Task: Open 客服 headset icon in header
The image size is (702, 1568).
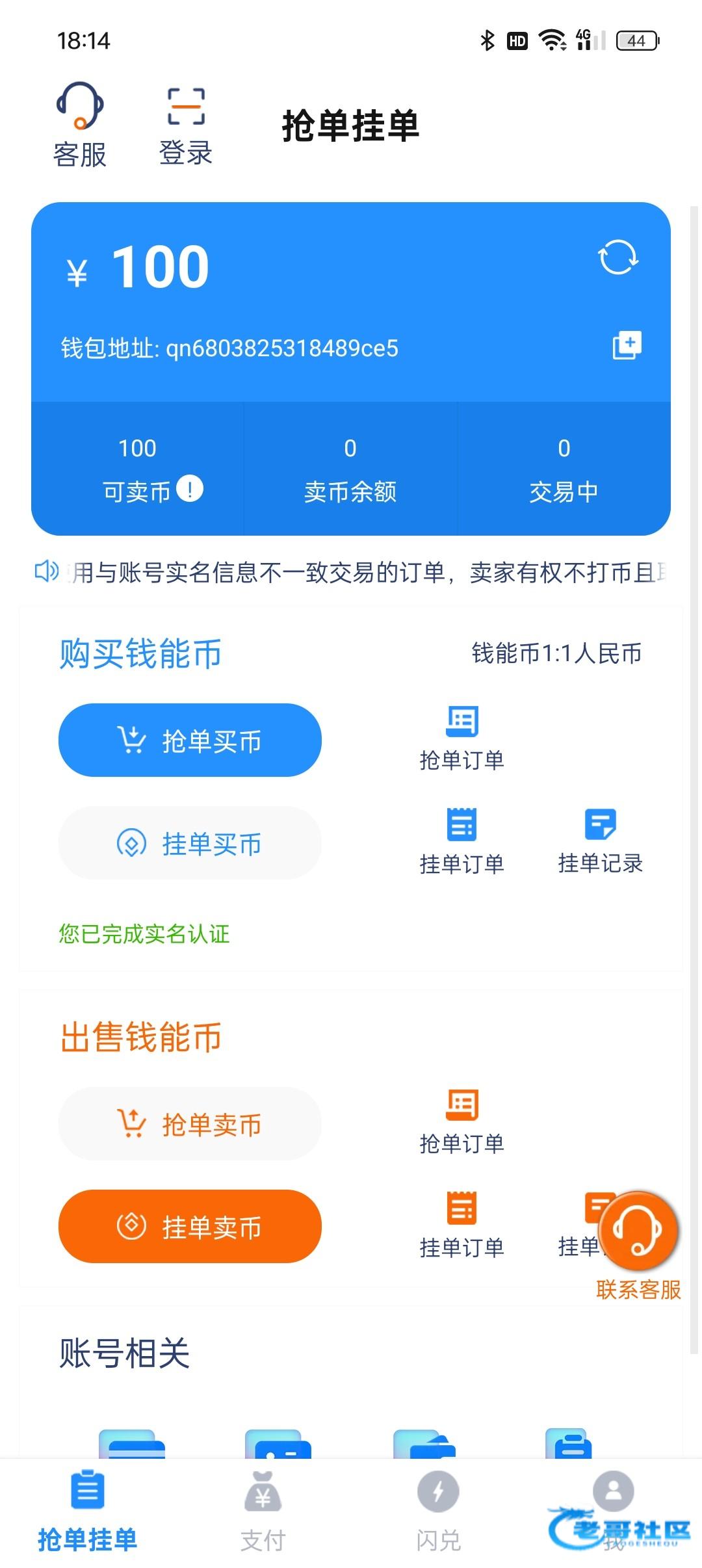Action: click(x=80, y=125)
